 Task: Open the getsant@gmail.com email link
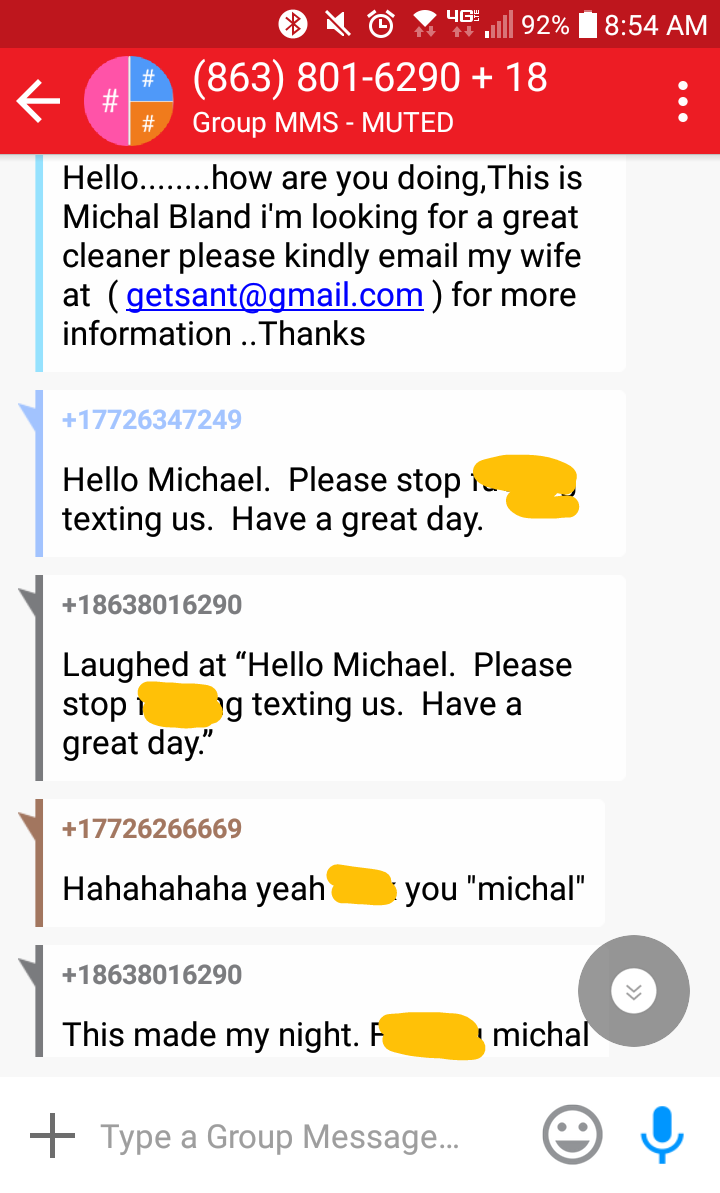click(275, 295)
